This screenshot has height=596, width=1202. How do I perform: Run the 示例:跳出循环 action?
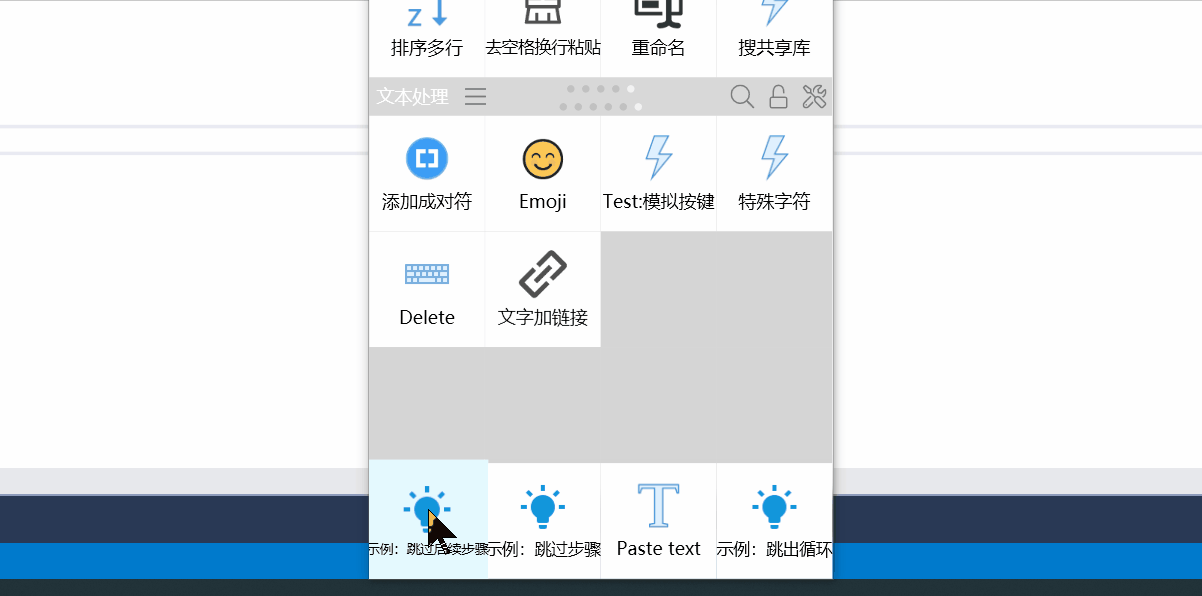pos(774,519)
